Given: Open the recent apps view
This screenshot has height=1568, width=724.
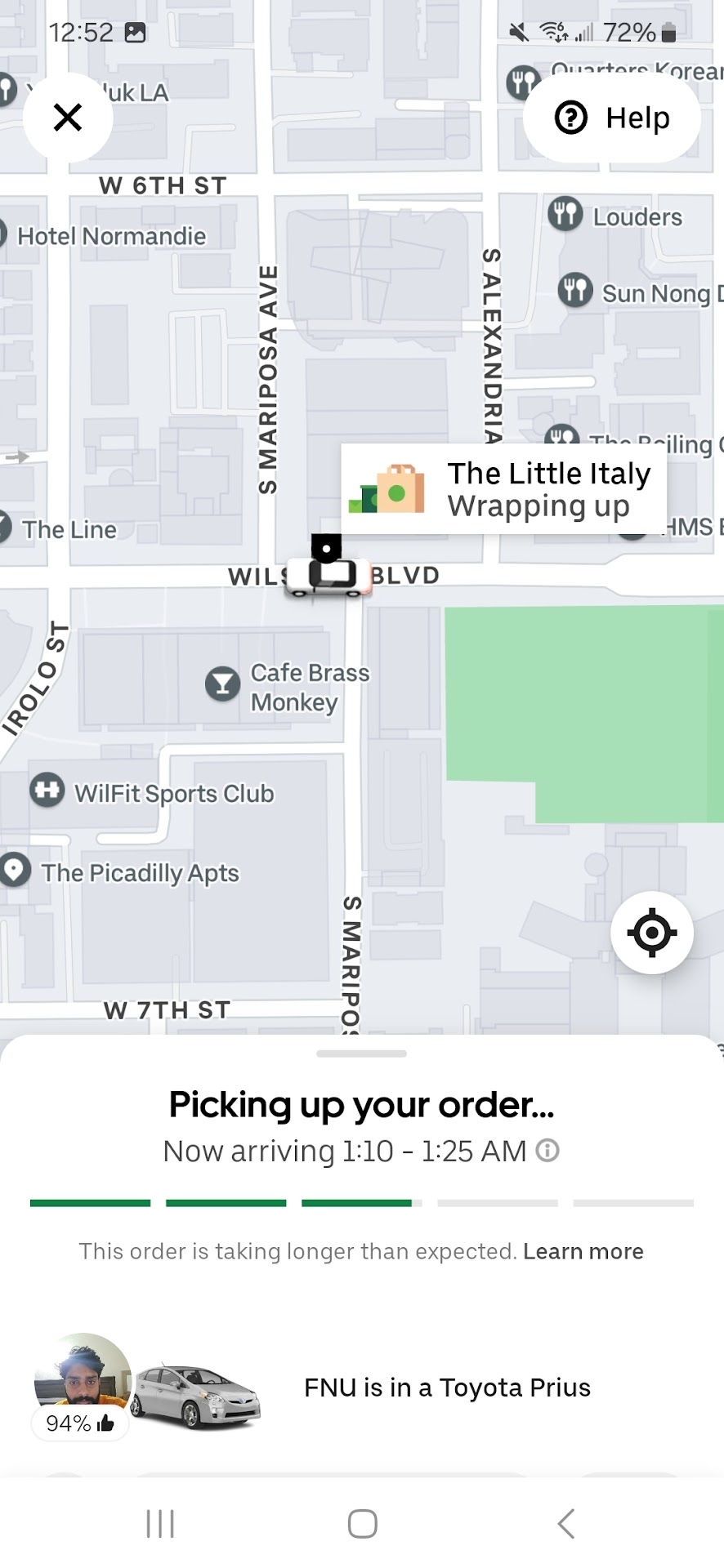Looking at the screenshot, I should point(160,1523).
